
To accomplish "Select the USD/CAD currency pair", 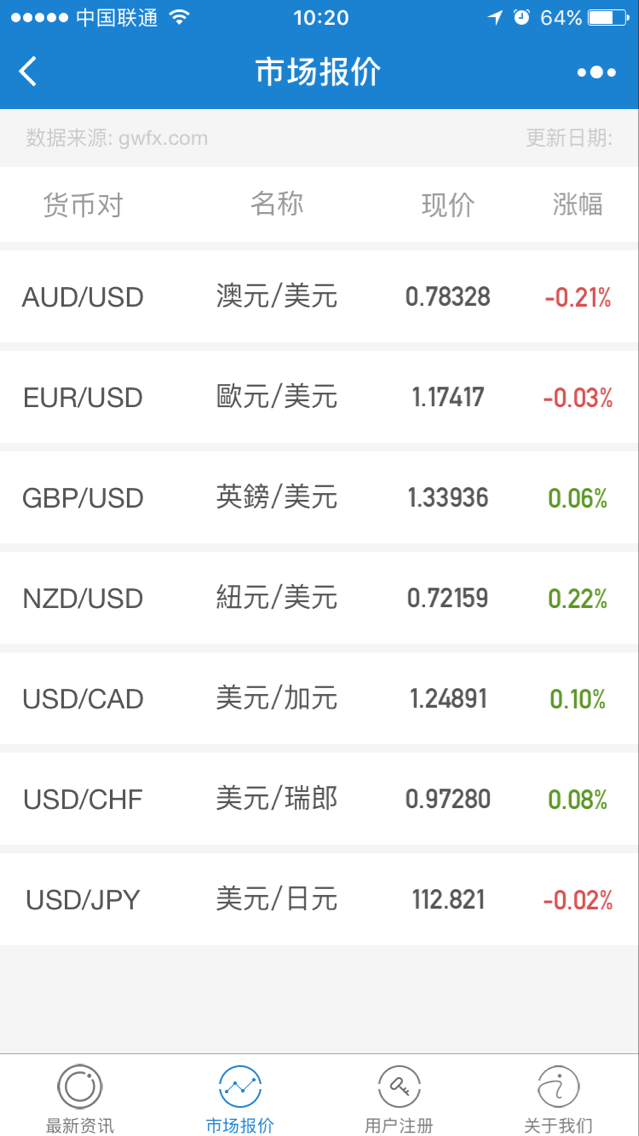I will (x=319, y=699).
